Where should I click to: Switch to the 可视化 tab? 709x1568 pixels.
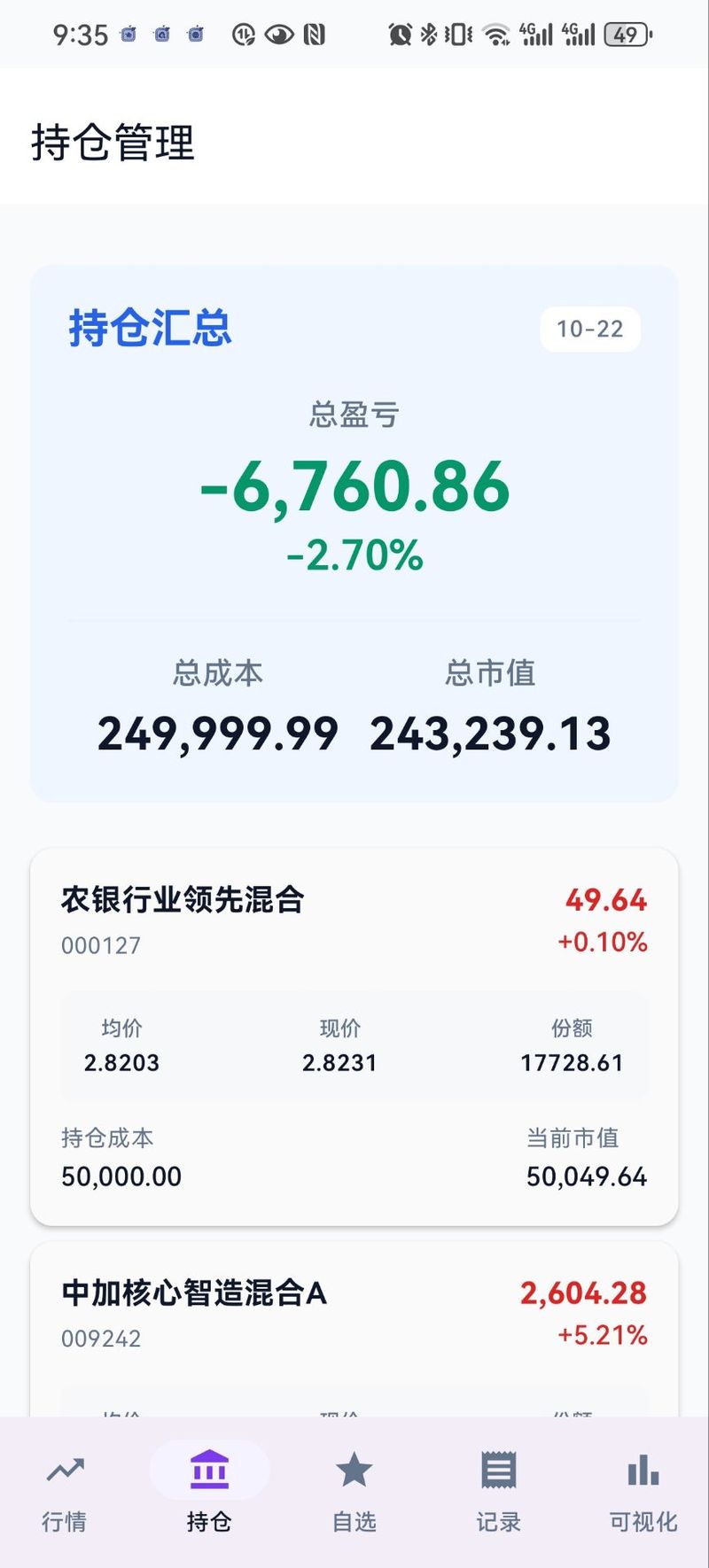pos(643,1492)
